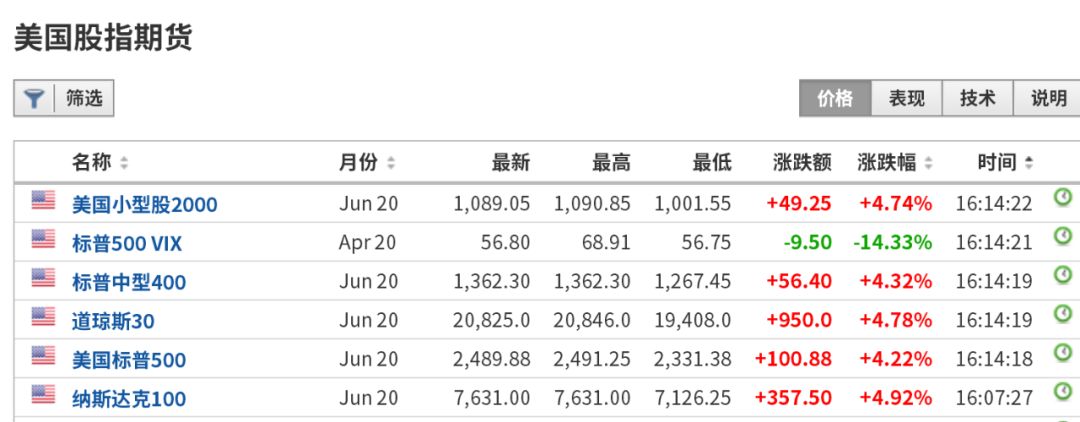
Task: Open 纳斯达克100 futures link
Action: [x=129, y=399]
